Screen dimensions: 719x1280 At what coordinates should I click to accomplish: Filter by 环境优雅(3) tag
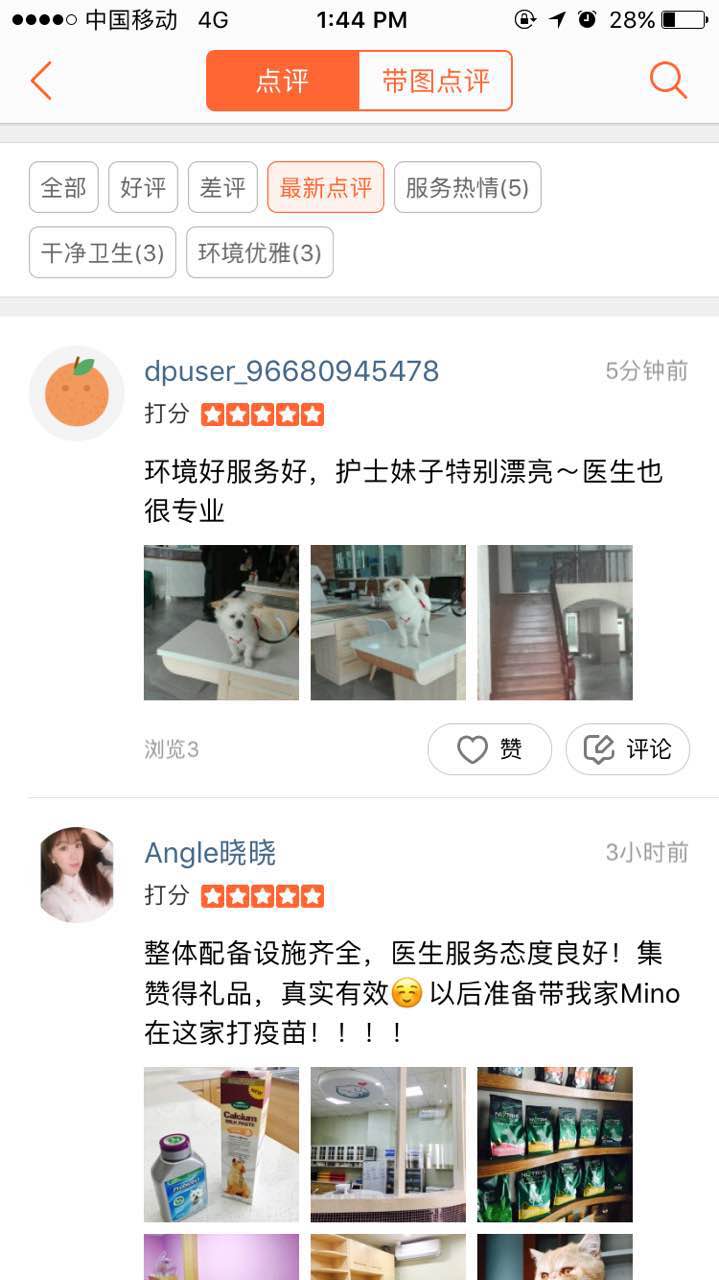pyautogui.click(x=260, y=252)
